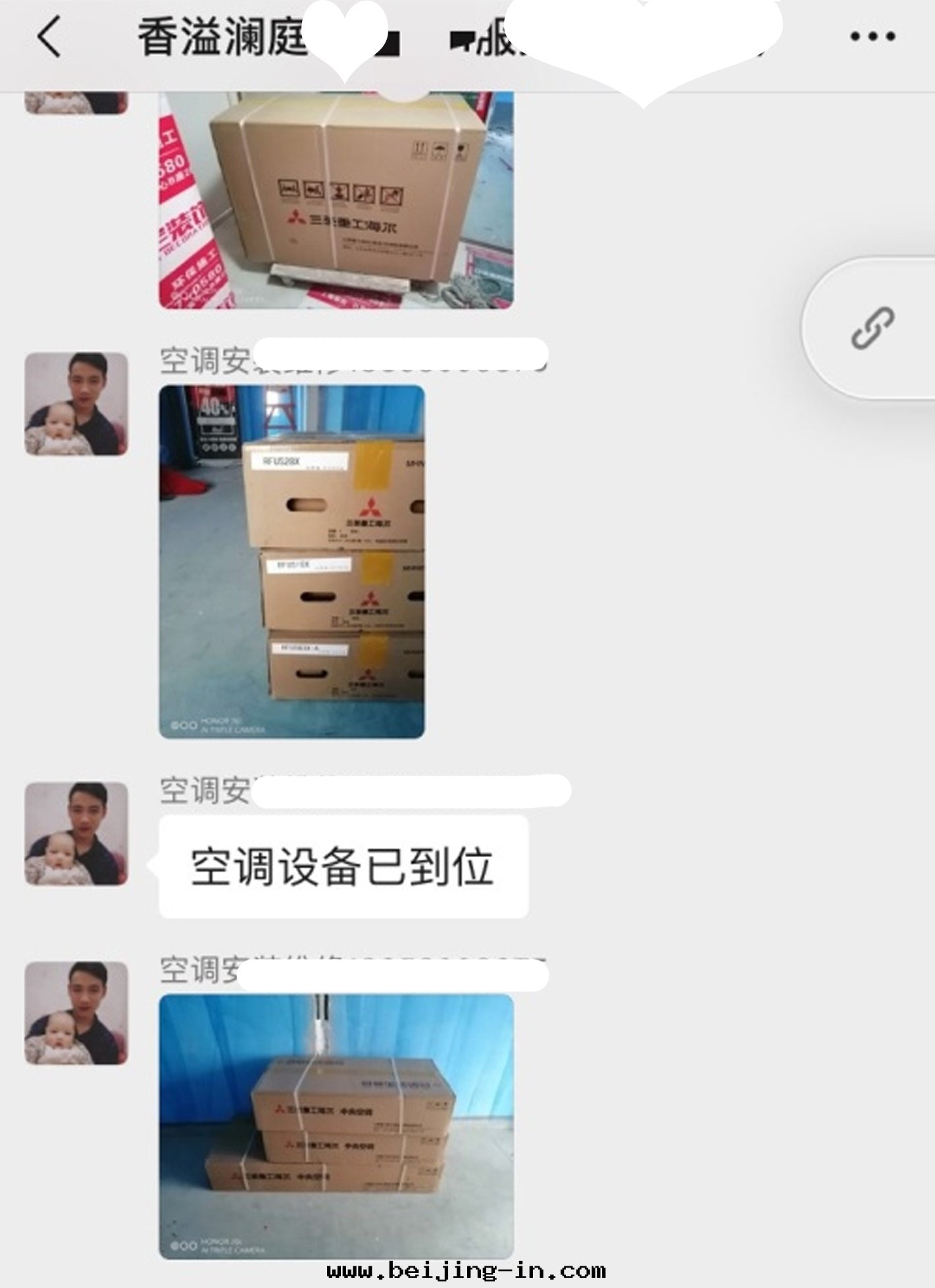Open the chat's three-dot menu
Screen dimensions: 935x1288
pos(872,36)
